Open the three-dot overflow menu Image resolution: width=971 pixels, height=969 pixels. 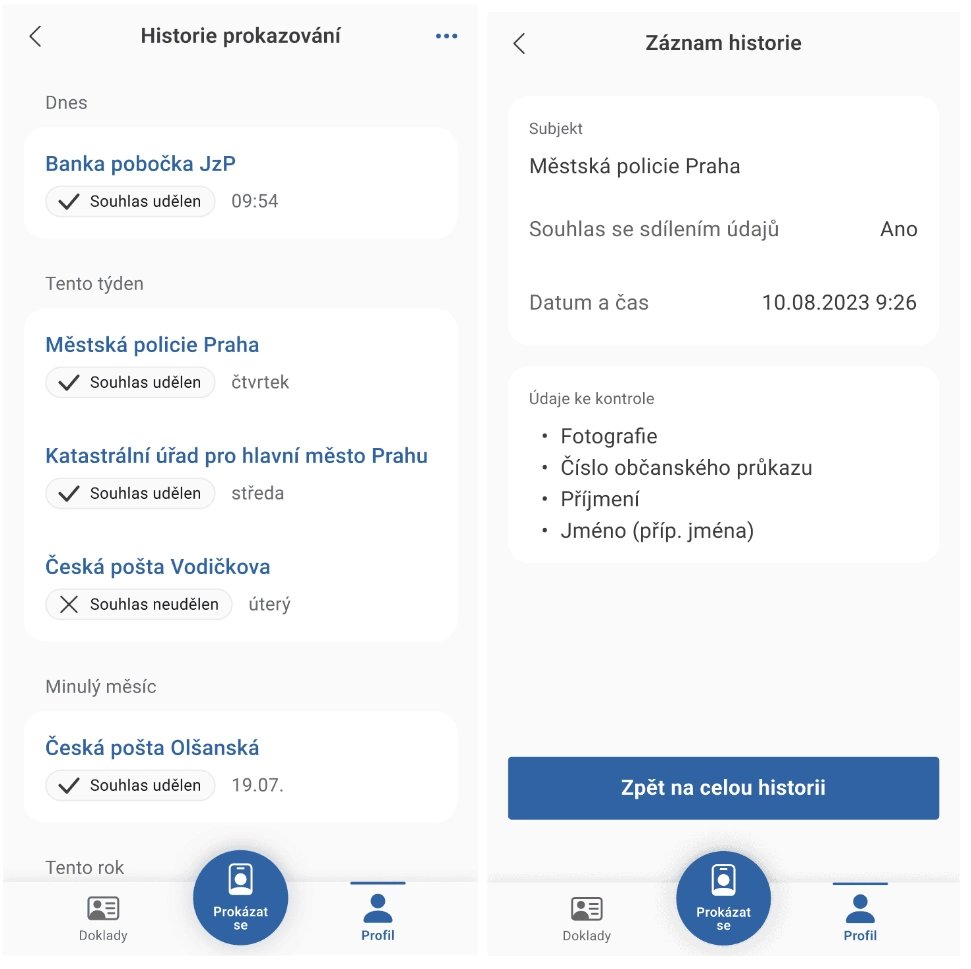446,37
